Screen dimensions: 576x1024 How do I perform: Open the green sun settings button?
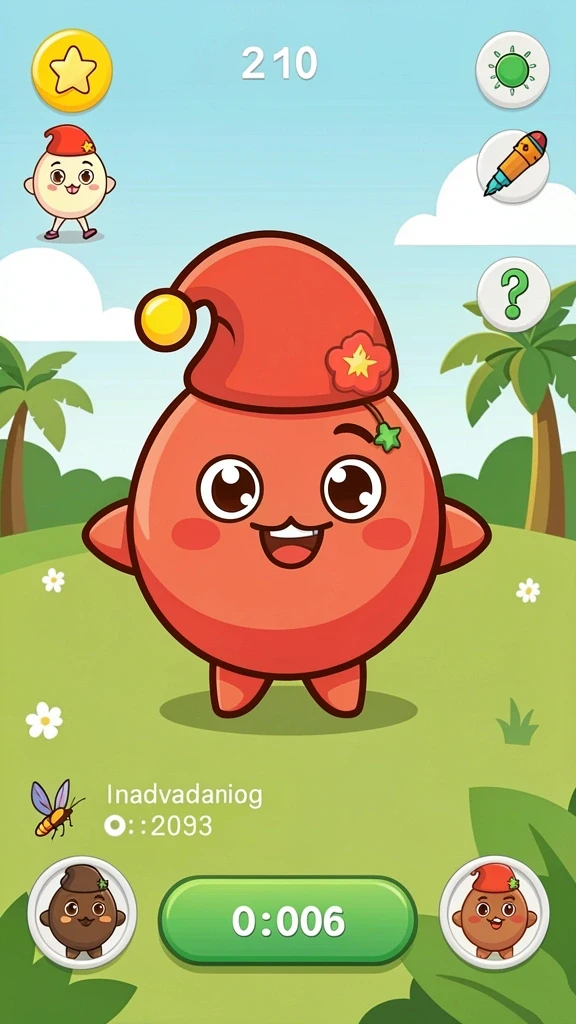[513, 69]
